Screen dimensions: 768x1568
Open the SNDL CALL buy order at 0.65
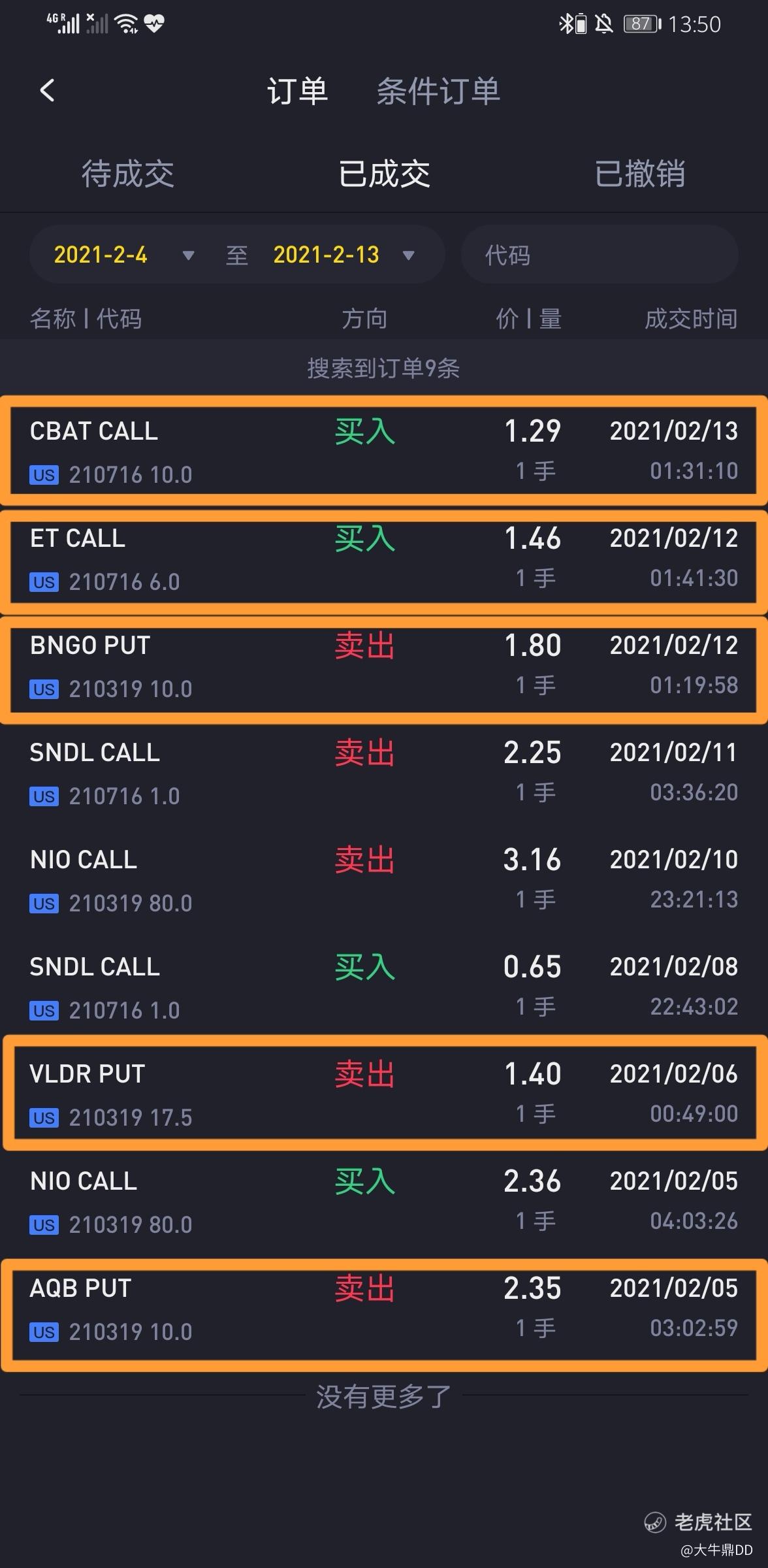384,987
